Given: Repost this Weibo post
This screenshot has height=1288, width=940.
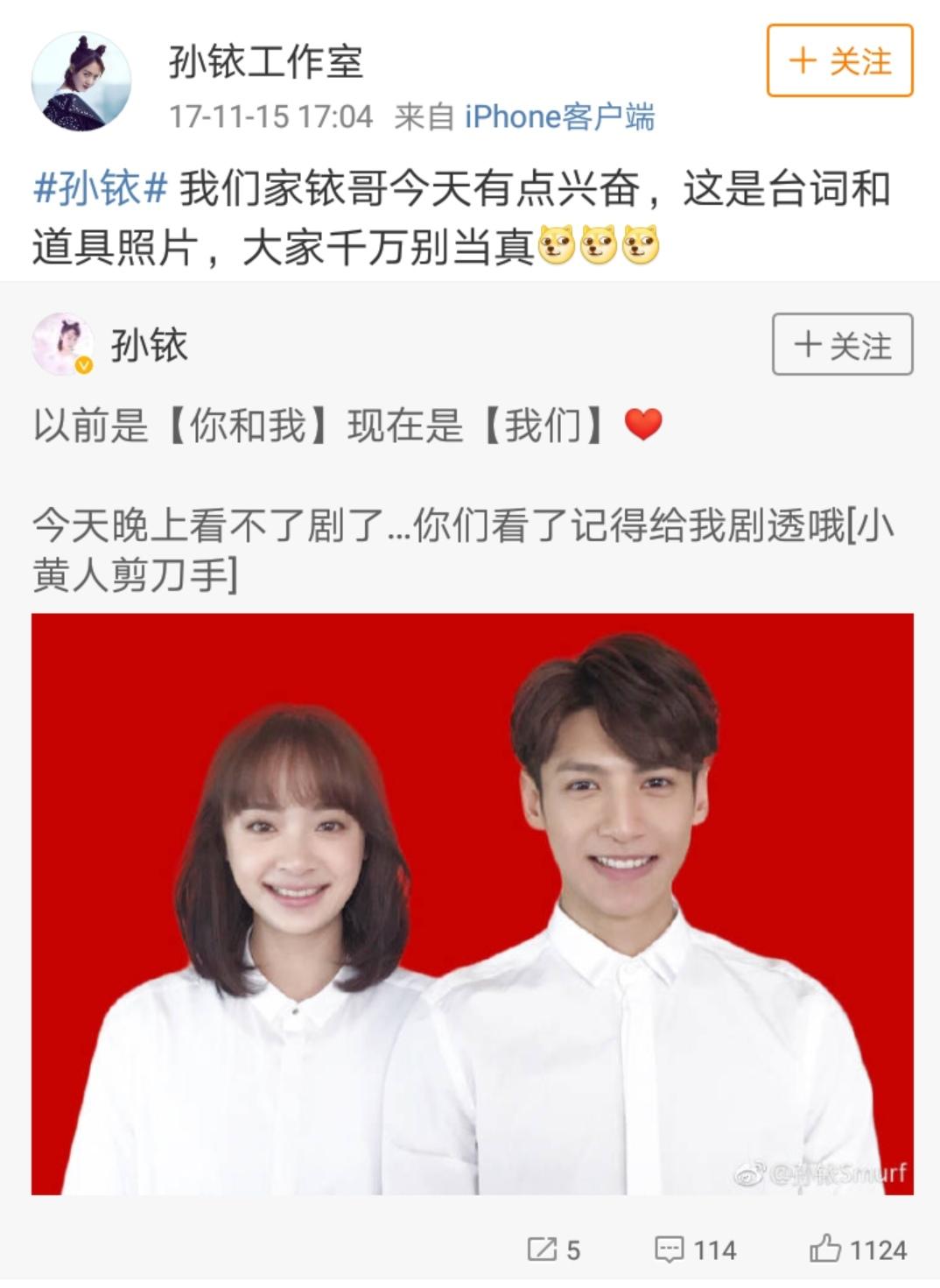Looking at the screenshot, I should pyautogui.click(x=553, y=1249).
